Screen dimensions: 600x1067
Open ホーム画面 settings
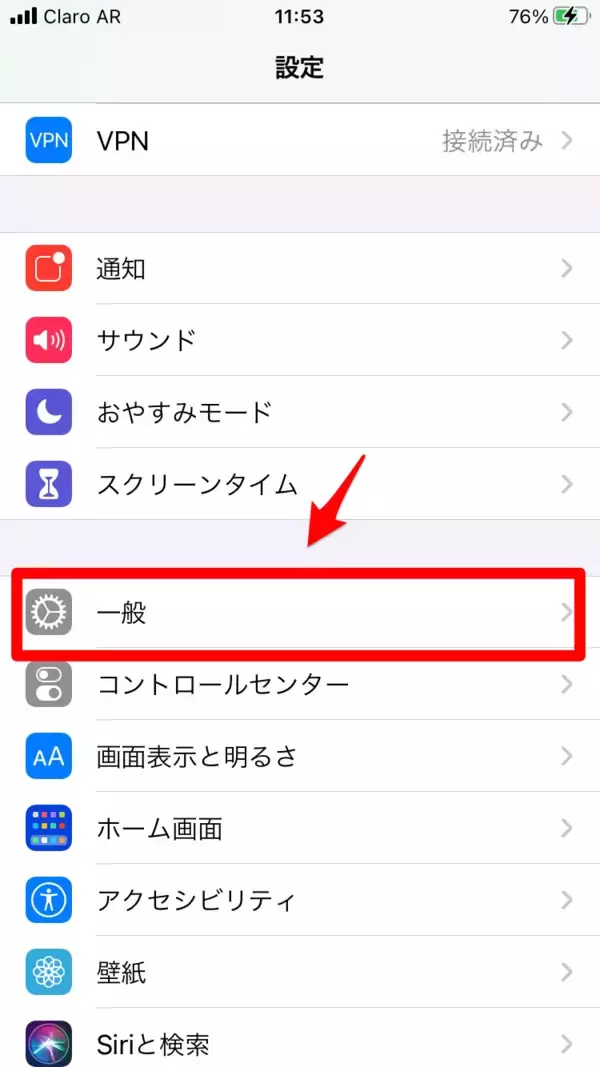click(300, 829)
